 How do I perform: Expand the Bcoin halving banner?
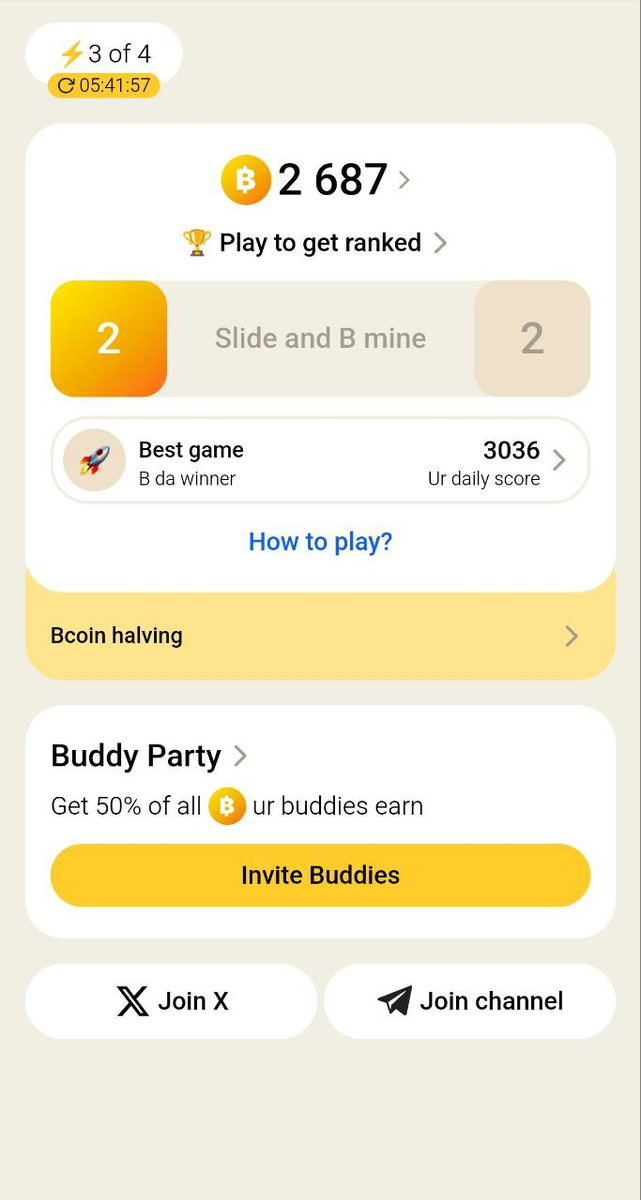320,636
